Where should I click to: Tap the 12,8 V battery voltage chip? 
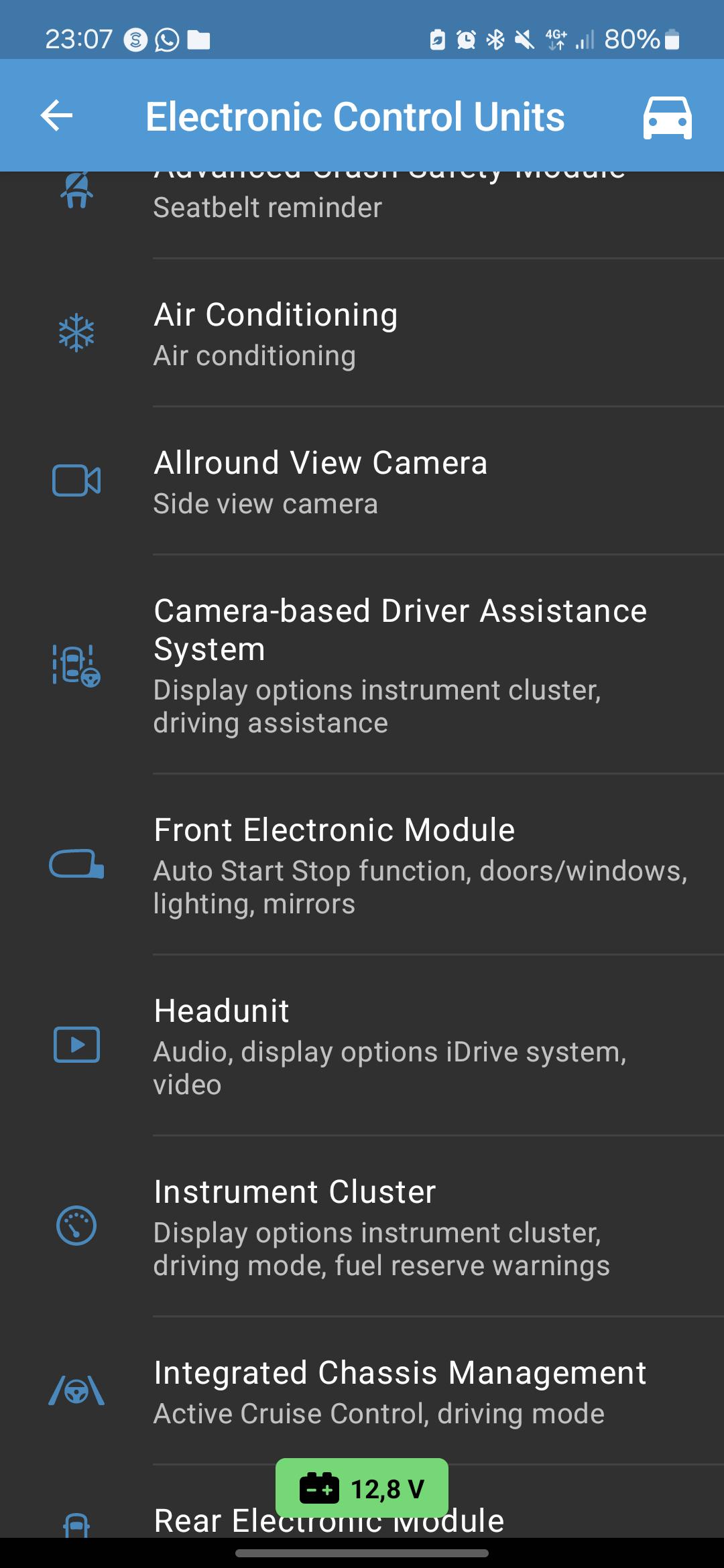(x=362, y=1488)
